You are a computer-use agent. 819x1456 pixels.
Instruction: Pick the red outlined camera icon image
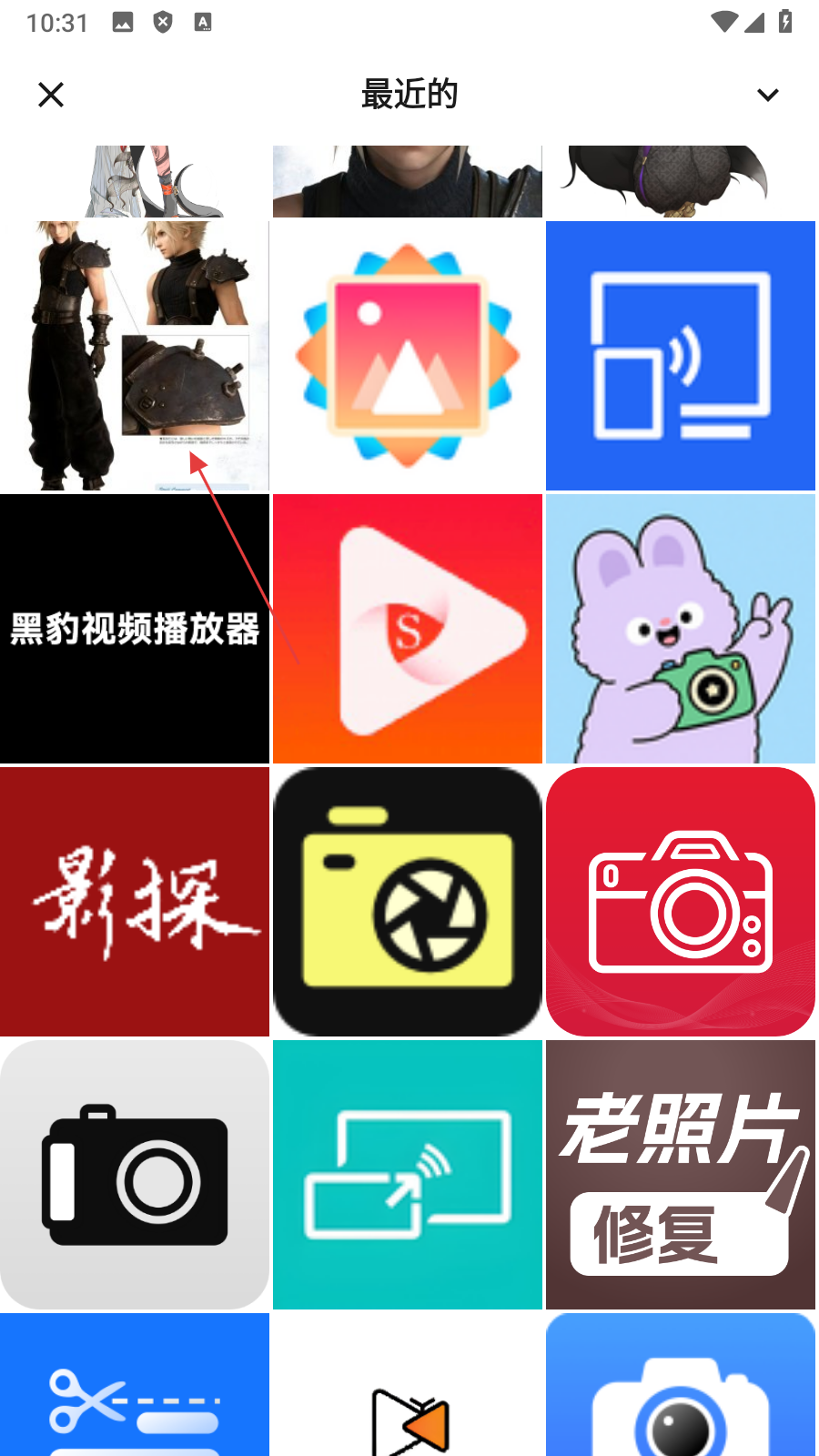click(x=680, y=902)
